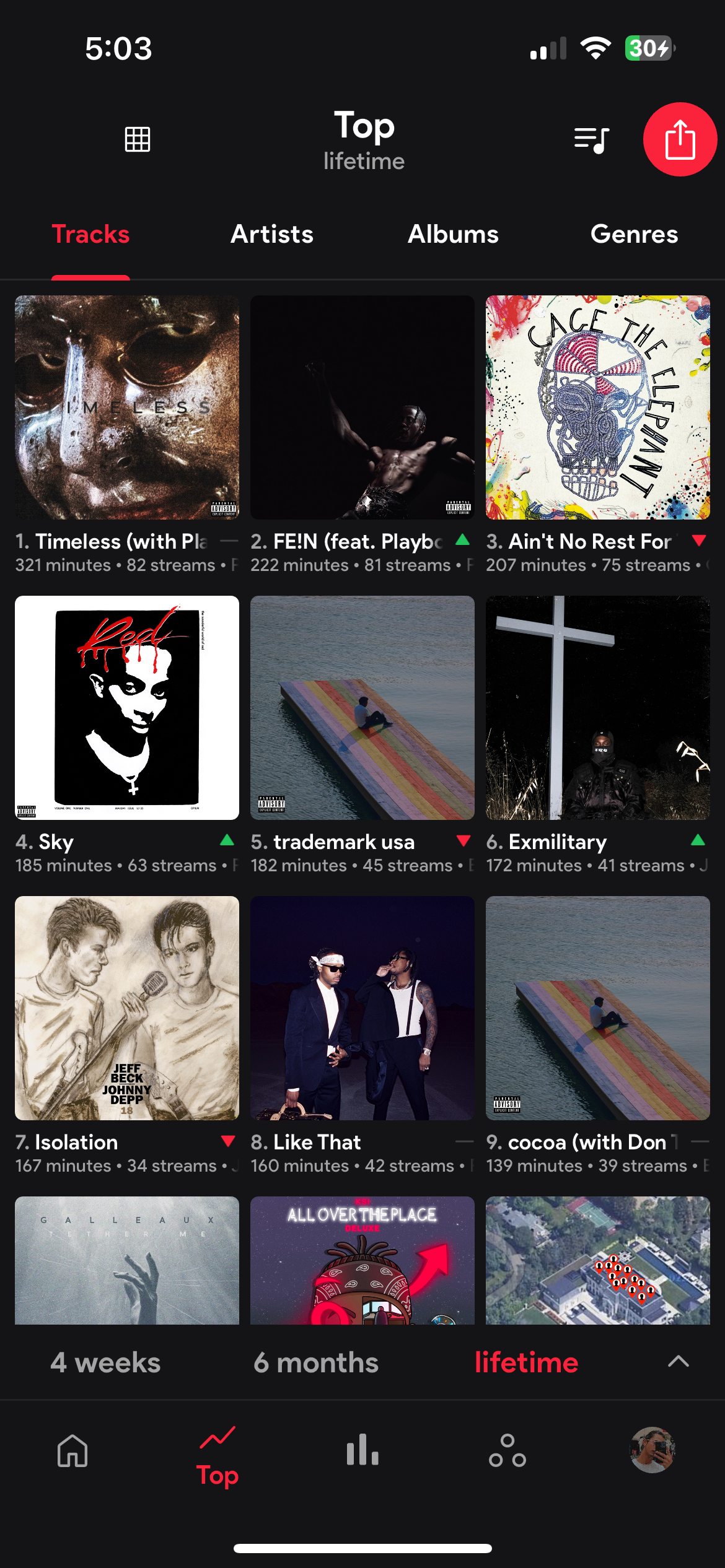Open the Like That track
725x1568 pixels.
click(x=362, y=1008)
